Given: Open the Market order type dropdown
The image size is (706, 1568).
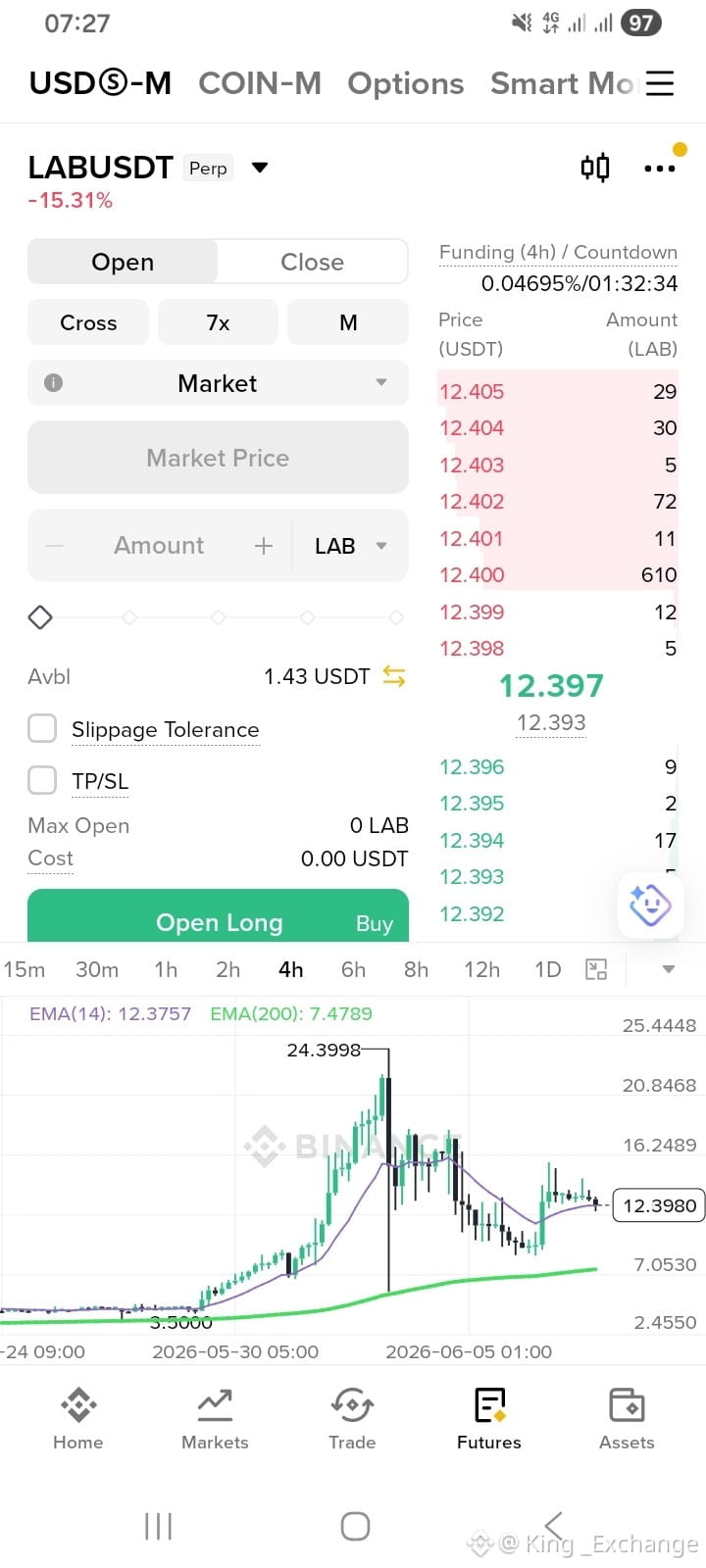Looking at the screenshot, I should [x=218, y=383].
